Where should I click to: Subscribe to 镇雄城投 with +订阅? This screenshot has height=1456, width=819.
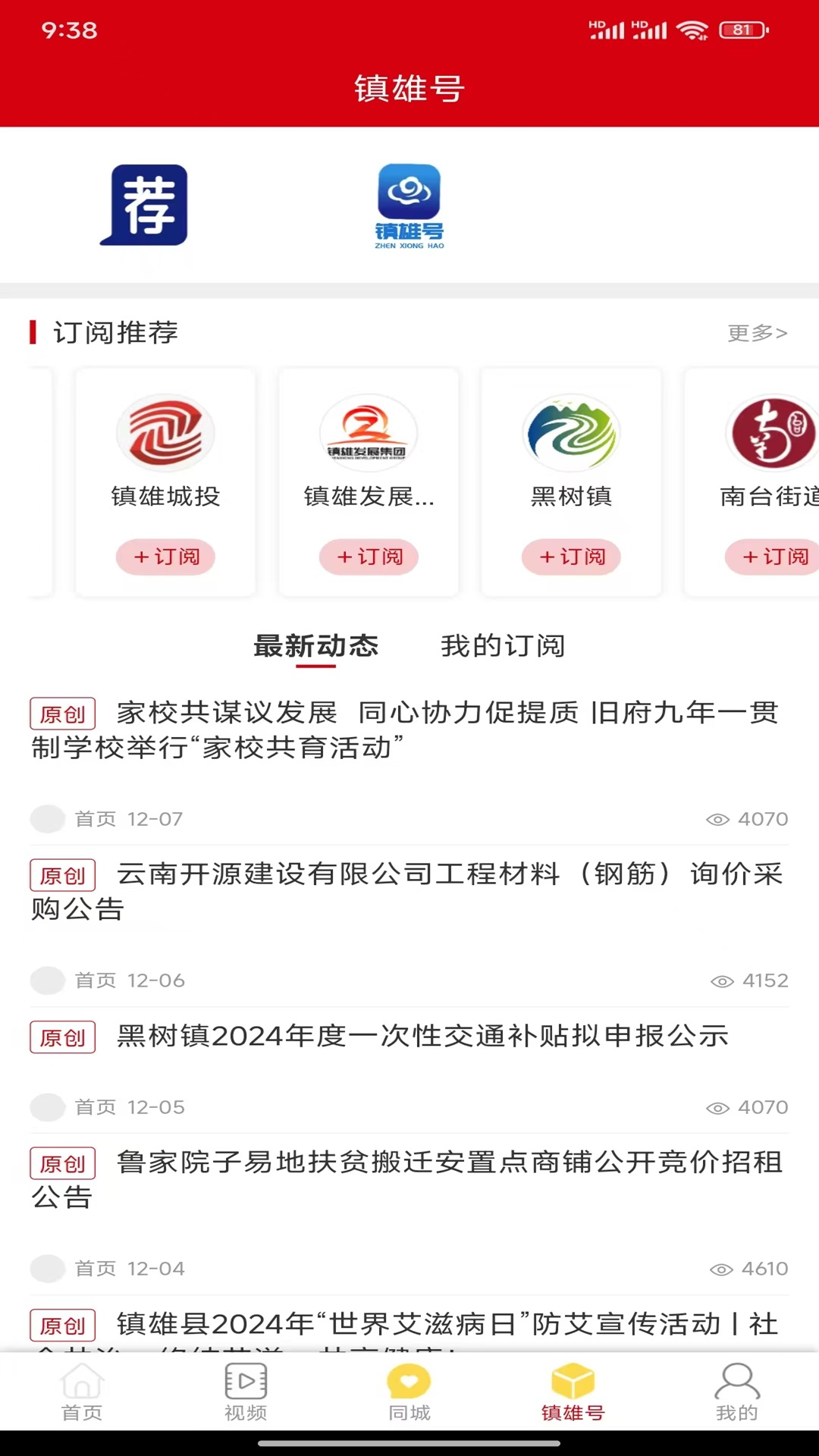[166, 557]
